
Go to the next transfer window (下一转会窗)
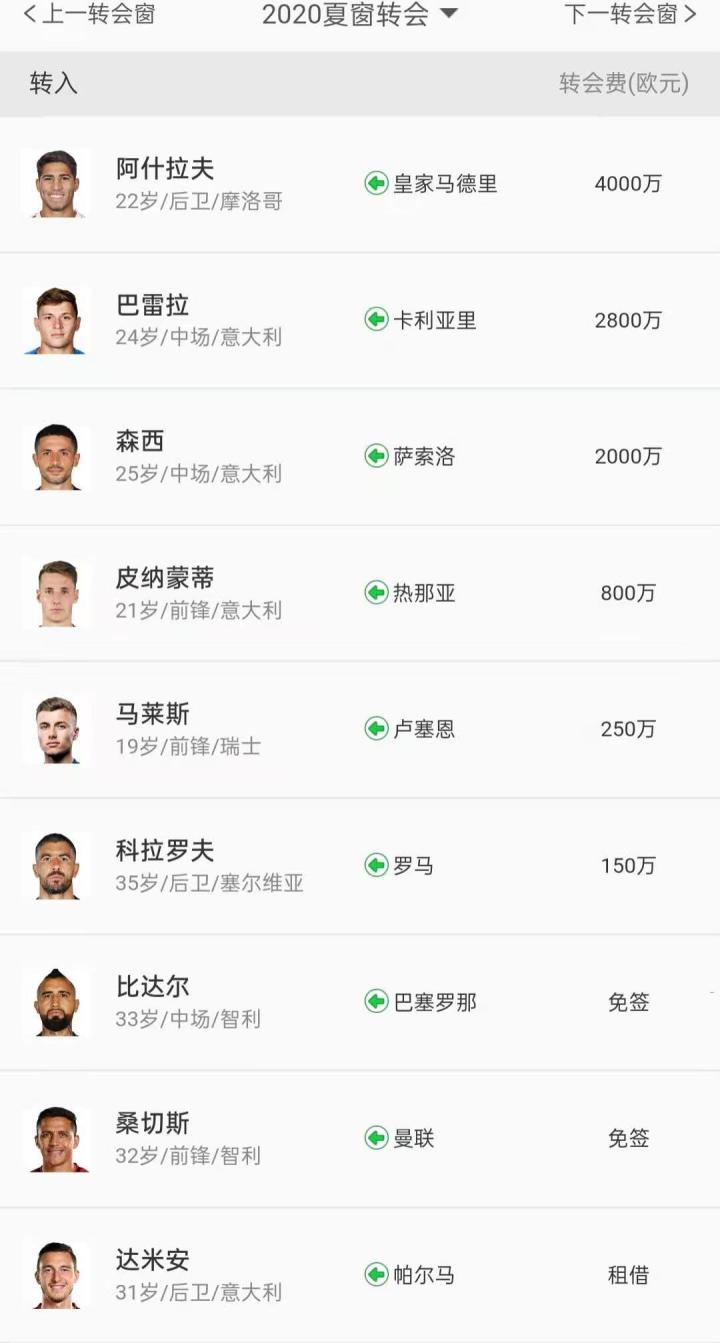pos(630,14)
